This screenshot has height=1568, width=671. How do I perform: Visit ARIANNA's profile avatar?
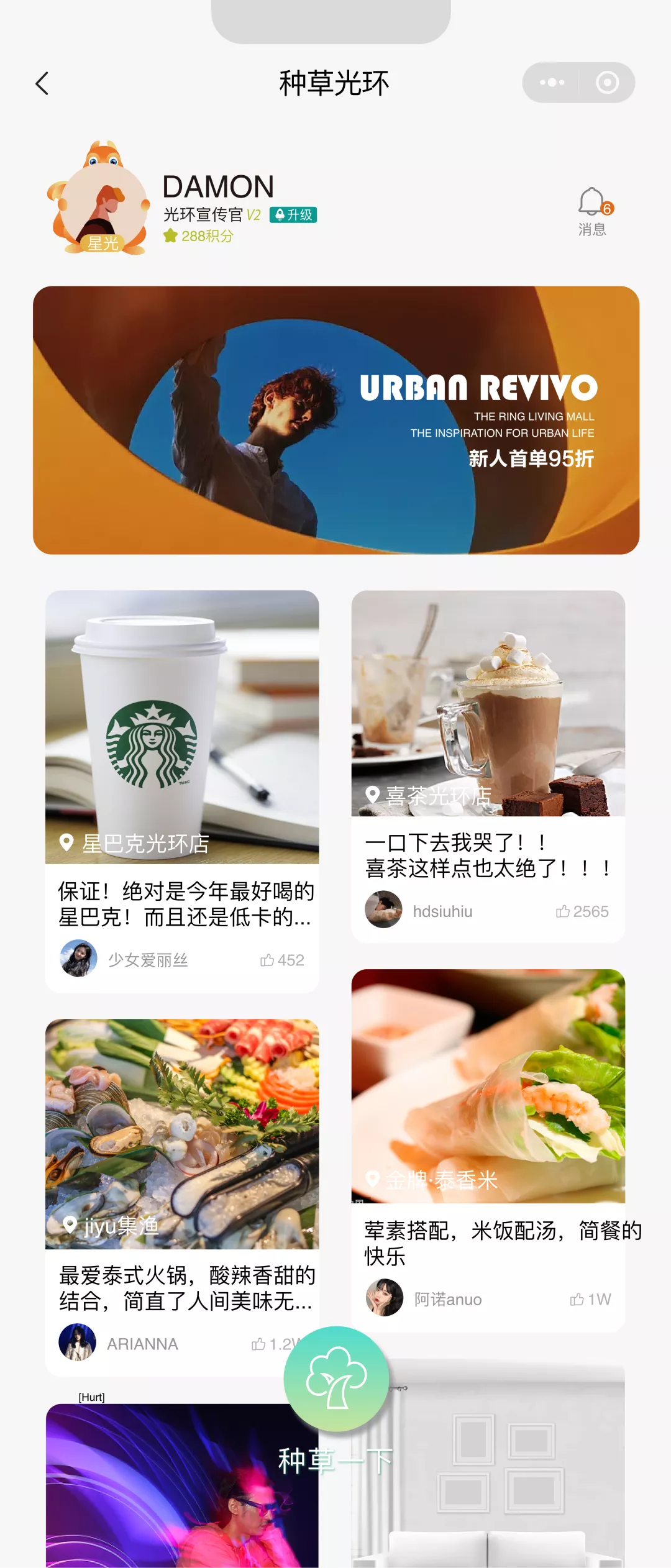(78, 1344)
